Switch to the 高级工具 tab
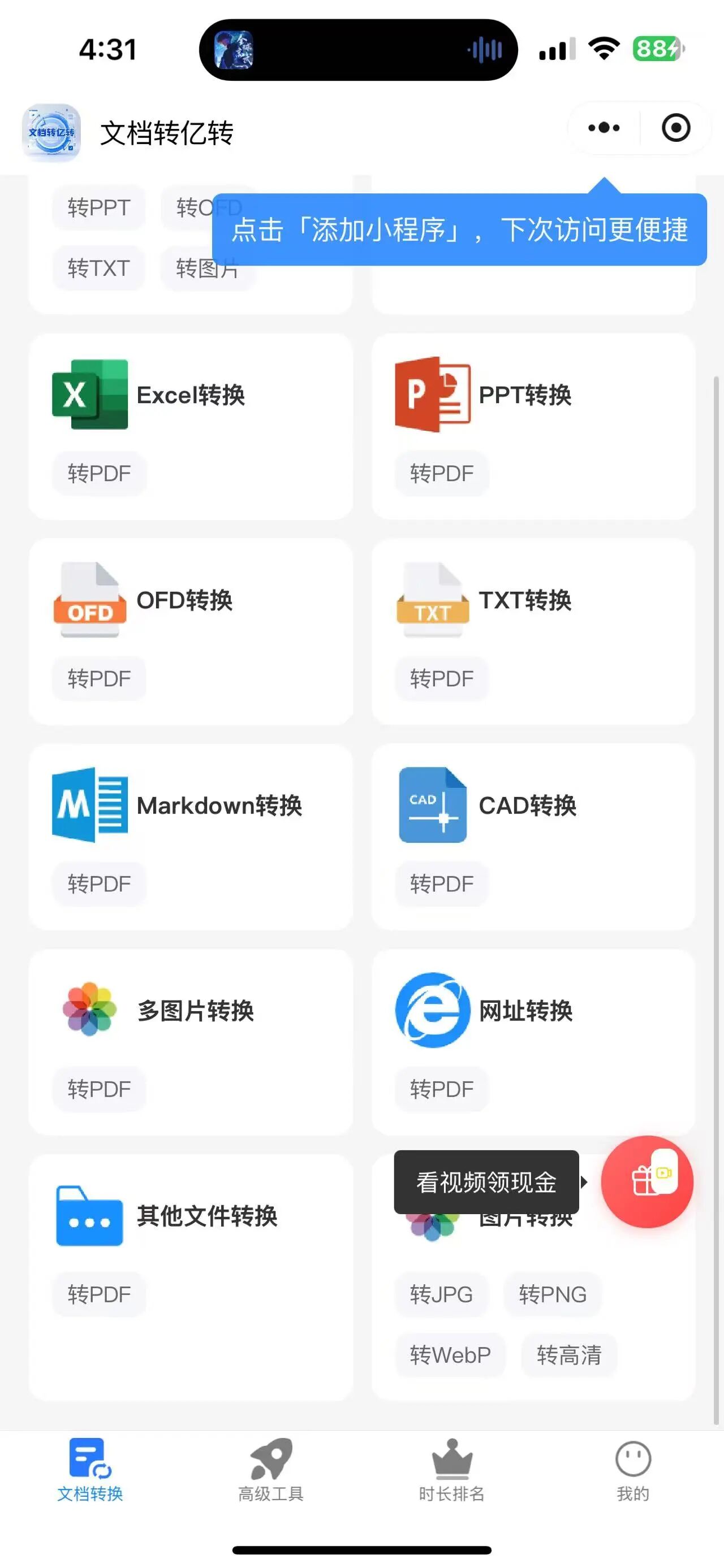Image resolution: width=724 pixels, height=1568 pixels. 271,1470
